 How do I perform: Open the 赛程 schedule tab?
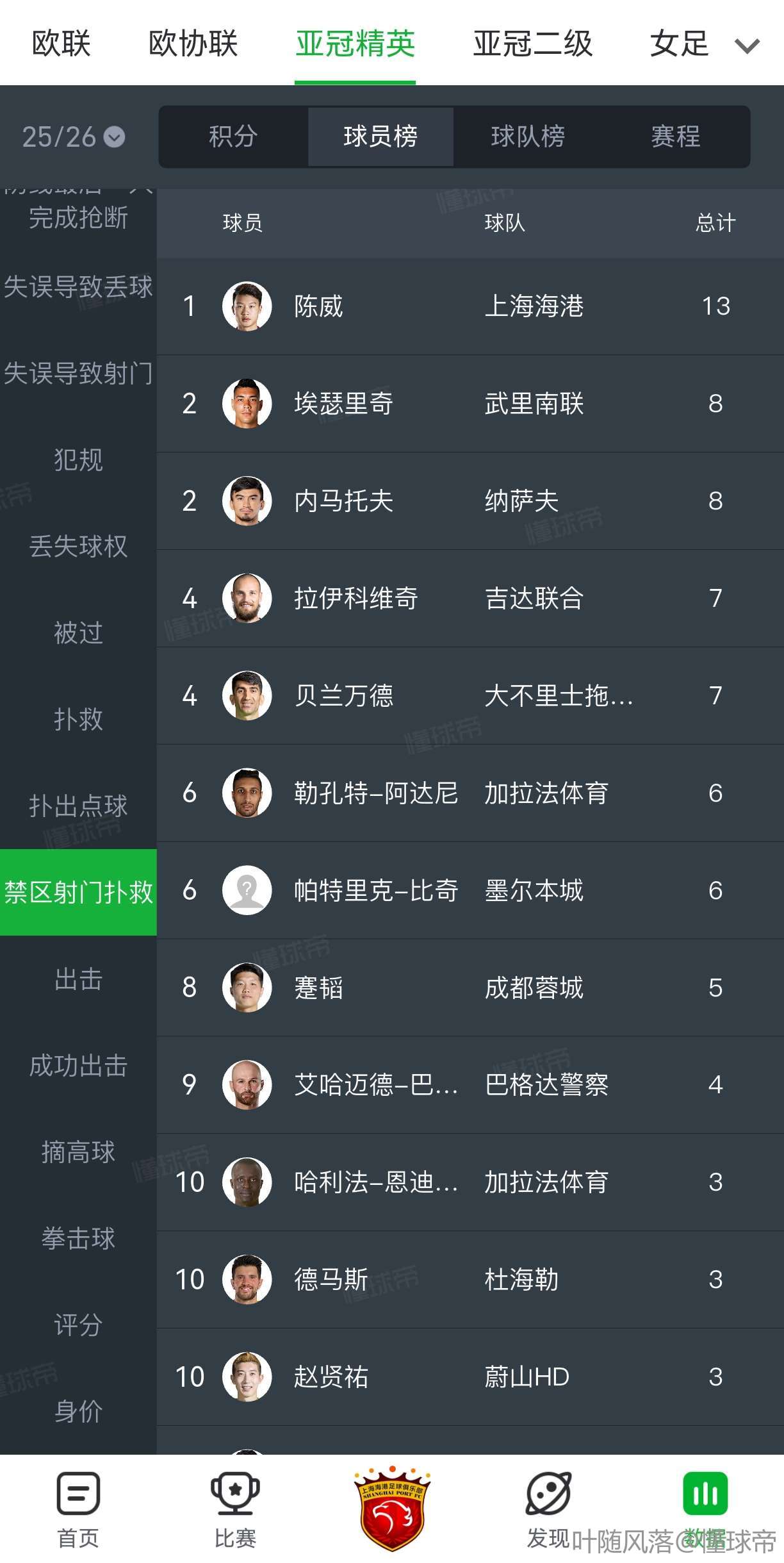coord(675,137)
